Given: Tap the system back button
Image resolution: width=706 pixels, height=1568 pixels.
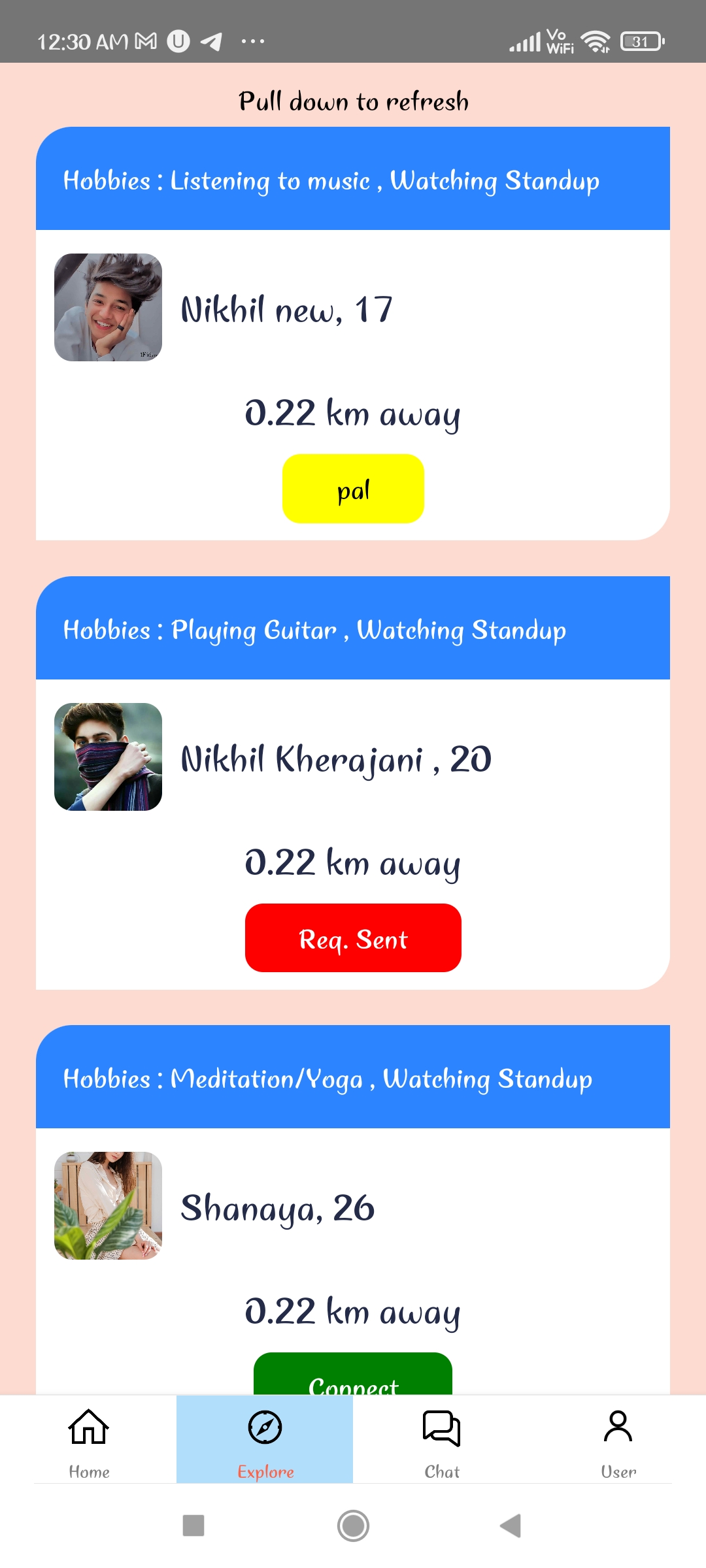Looking at the screenshot, I should [x=511, y=1526].
